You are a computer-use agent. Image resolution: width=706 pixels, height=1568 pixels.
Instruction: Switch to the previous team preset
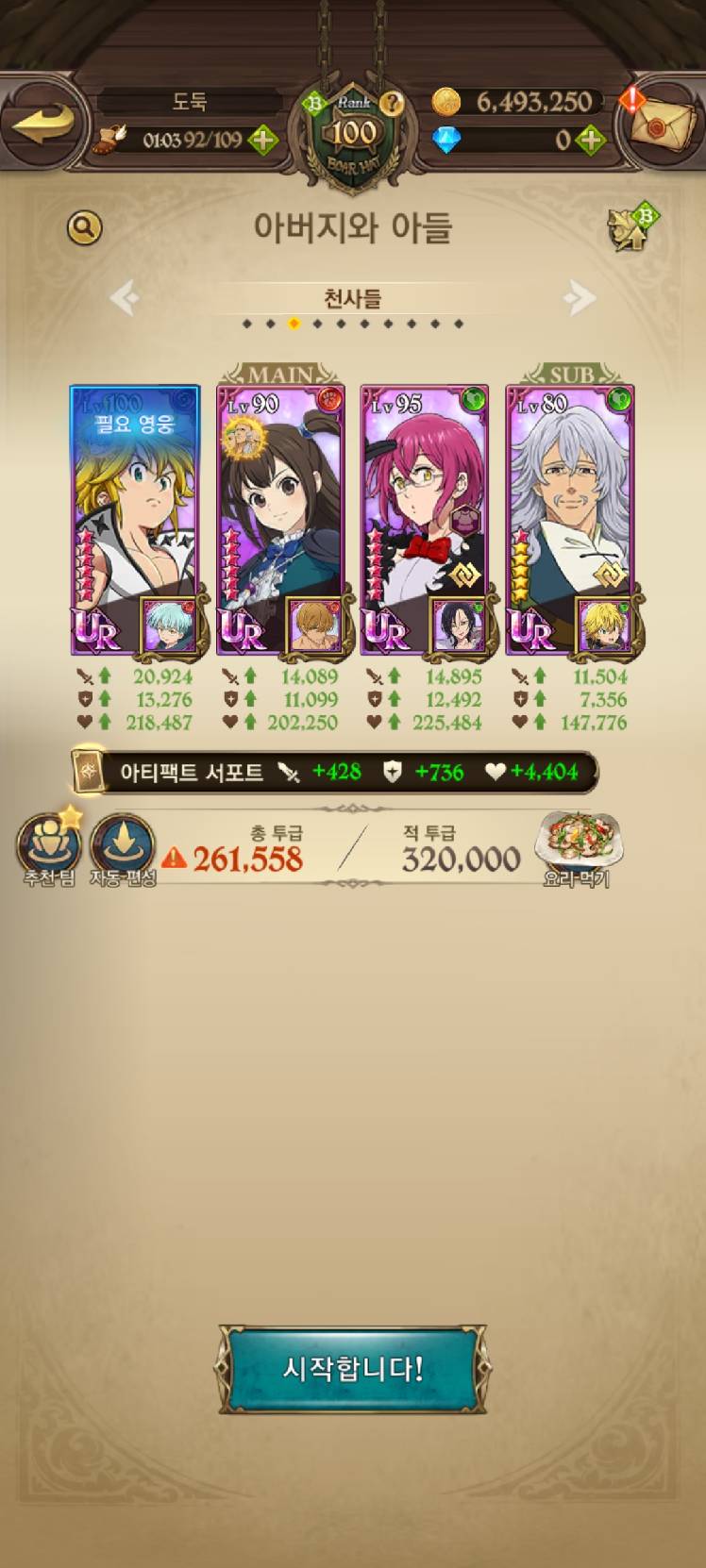pos(125,299)
